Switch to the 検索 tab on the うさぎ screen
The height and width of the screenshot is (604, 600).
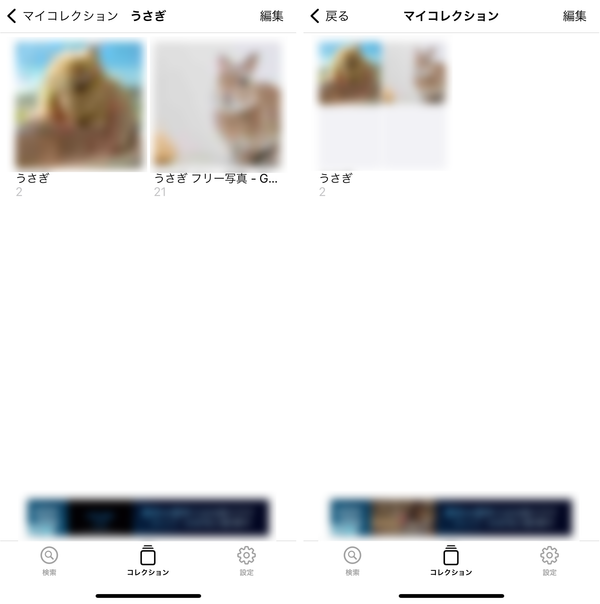(x=49, y=561)
